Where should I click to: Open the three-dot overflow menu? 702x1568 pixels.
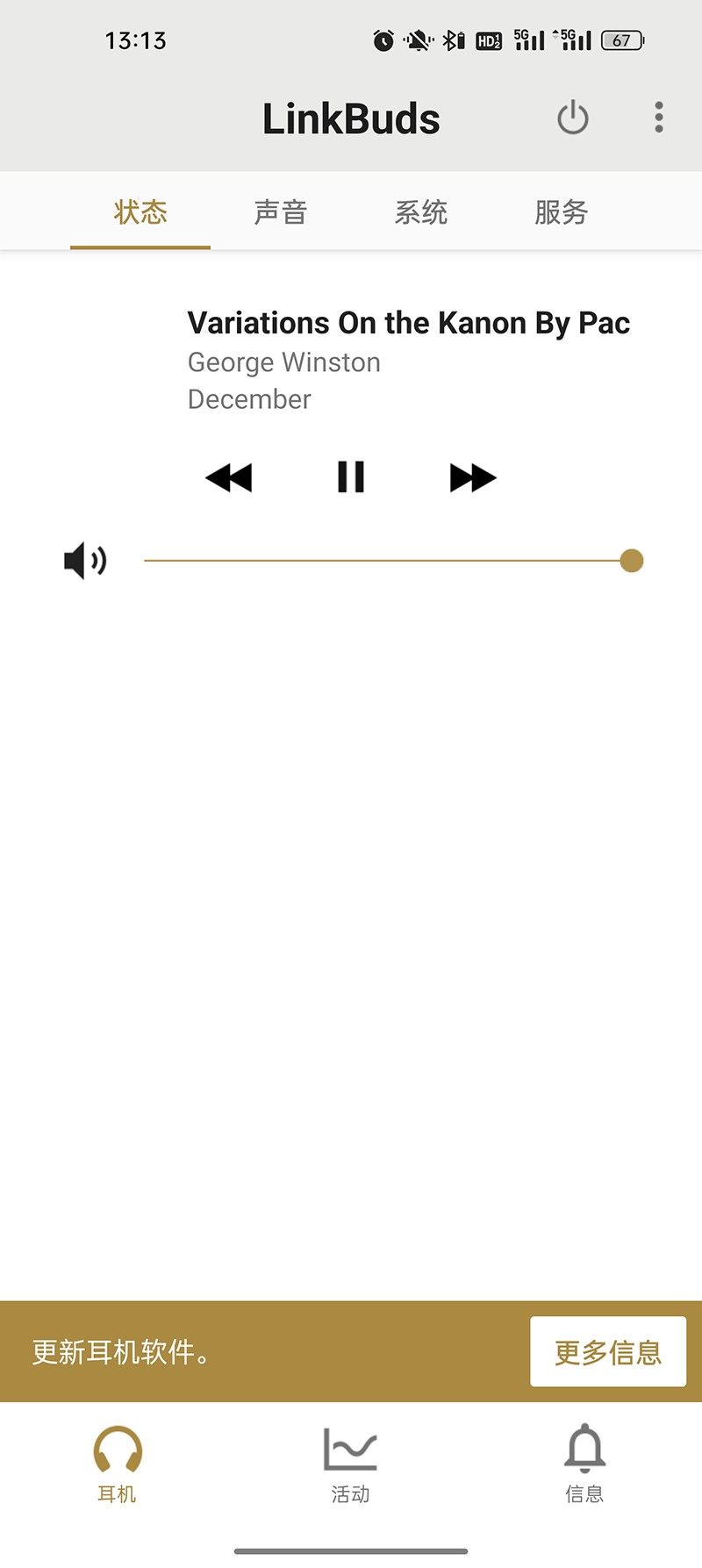click(x=658, y=118)
